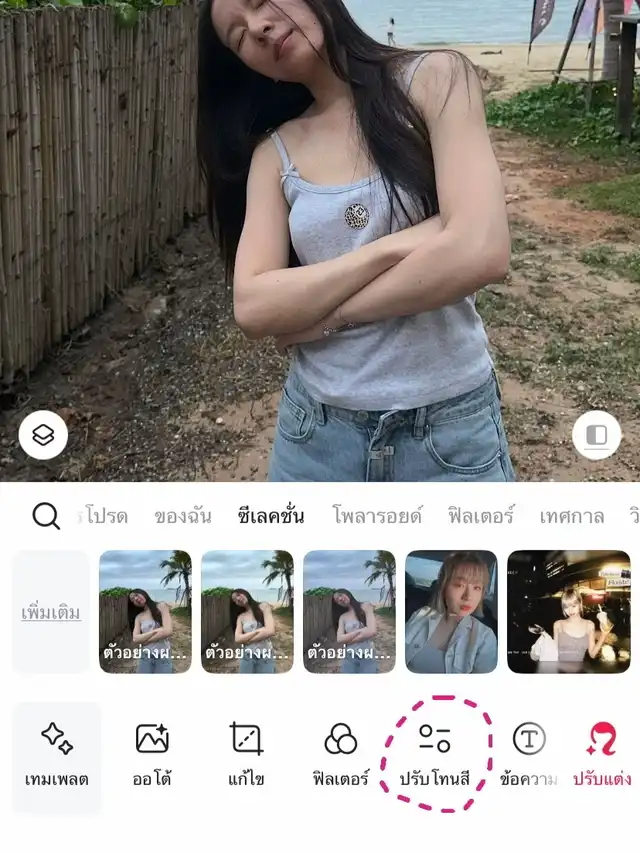Image resolution: width=640 pixels, height=853 pixels.
Task: Switch to the เทศกาล tab
Action: pyautogui.click(x=571, y=516)
